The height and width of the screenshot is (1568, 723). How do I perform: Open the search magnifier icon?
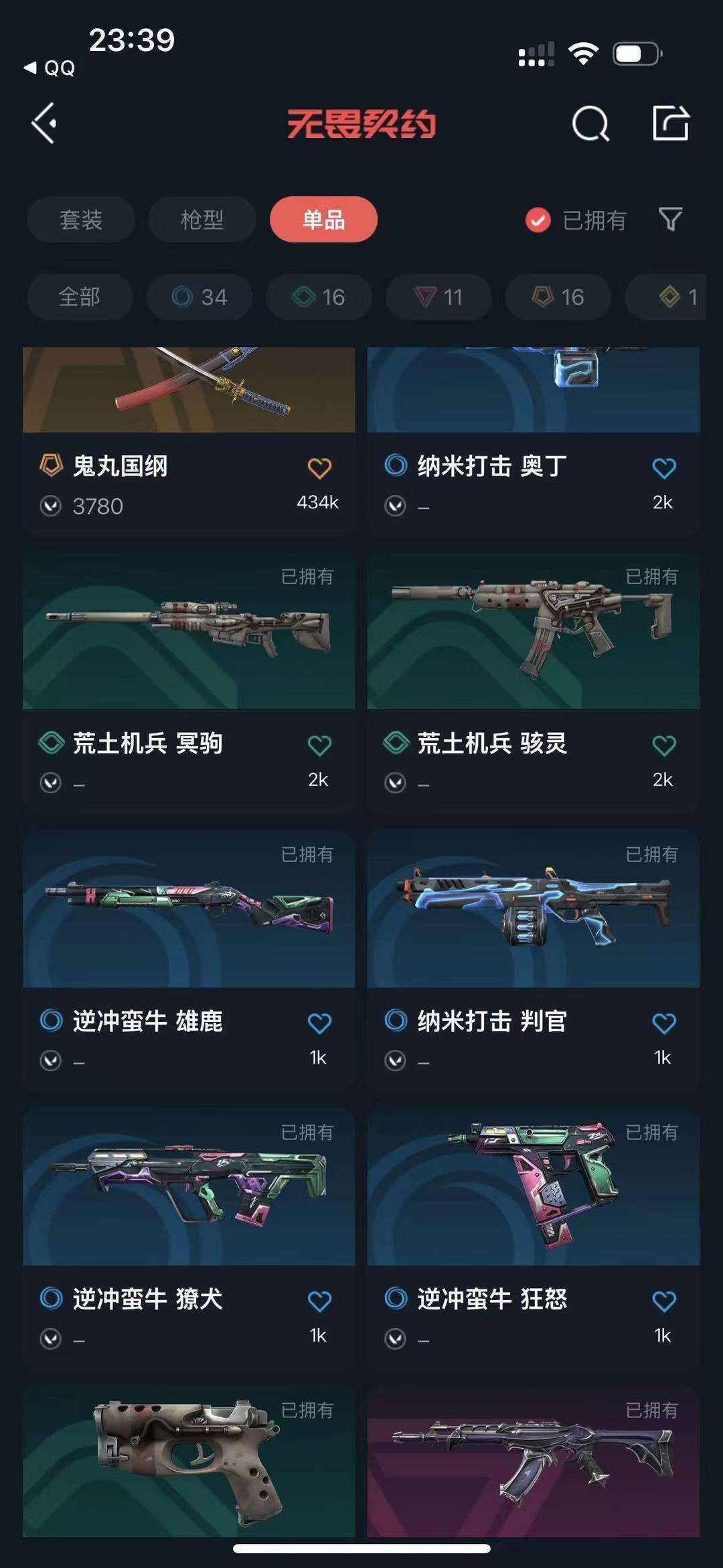pyautogui.click(x=590, y=123)
